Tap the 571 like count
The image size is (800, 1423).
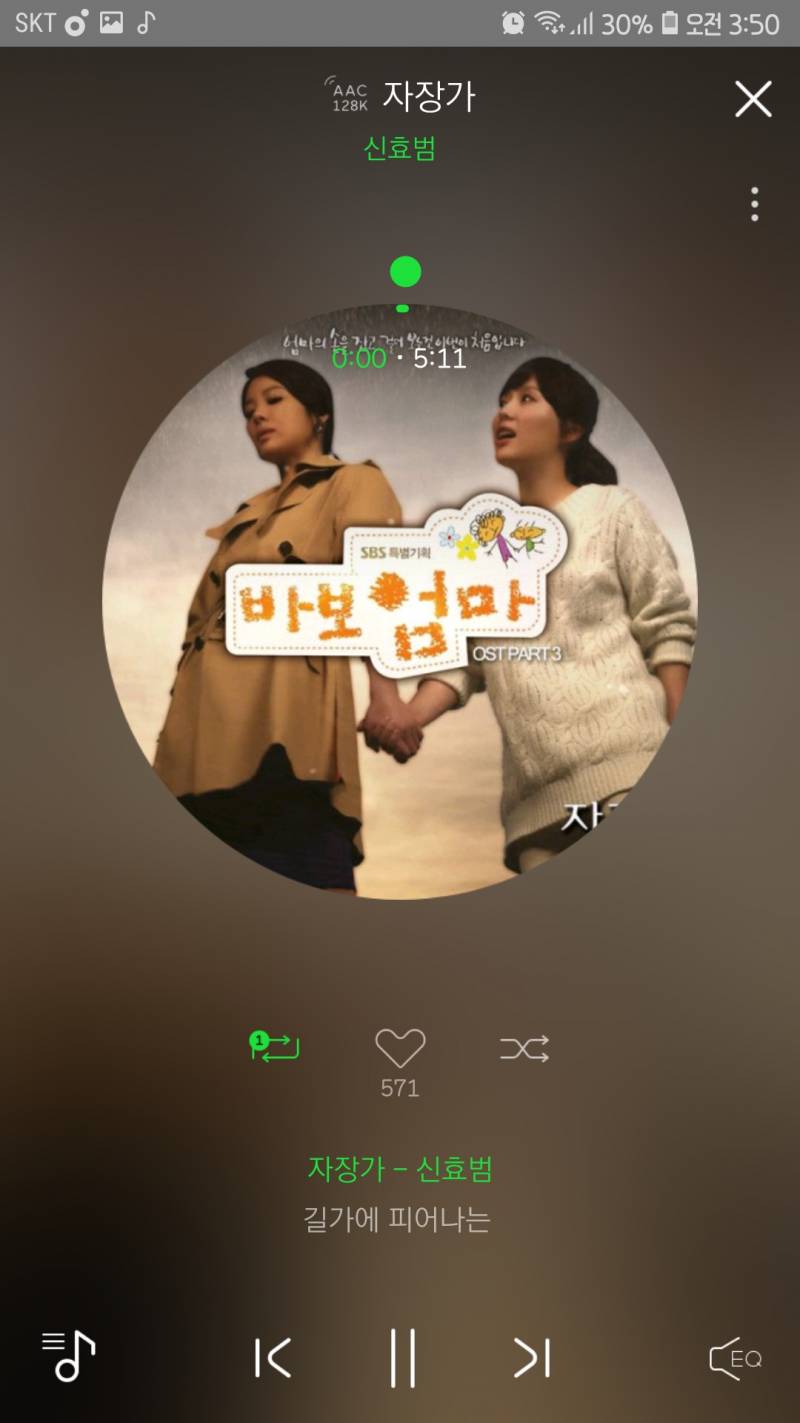[x=400, y=1088]
